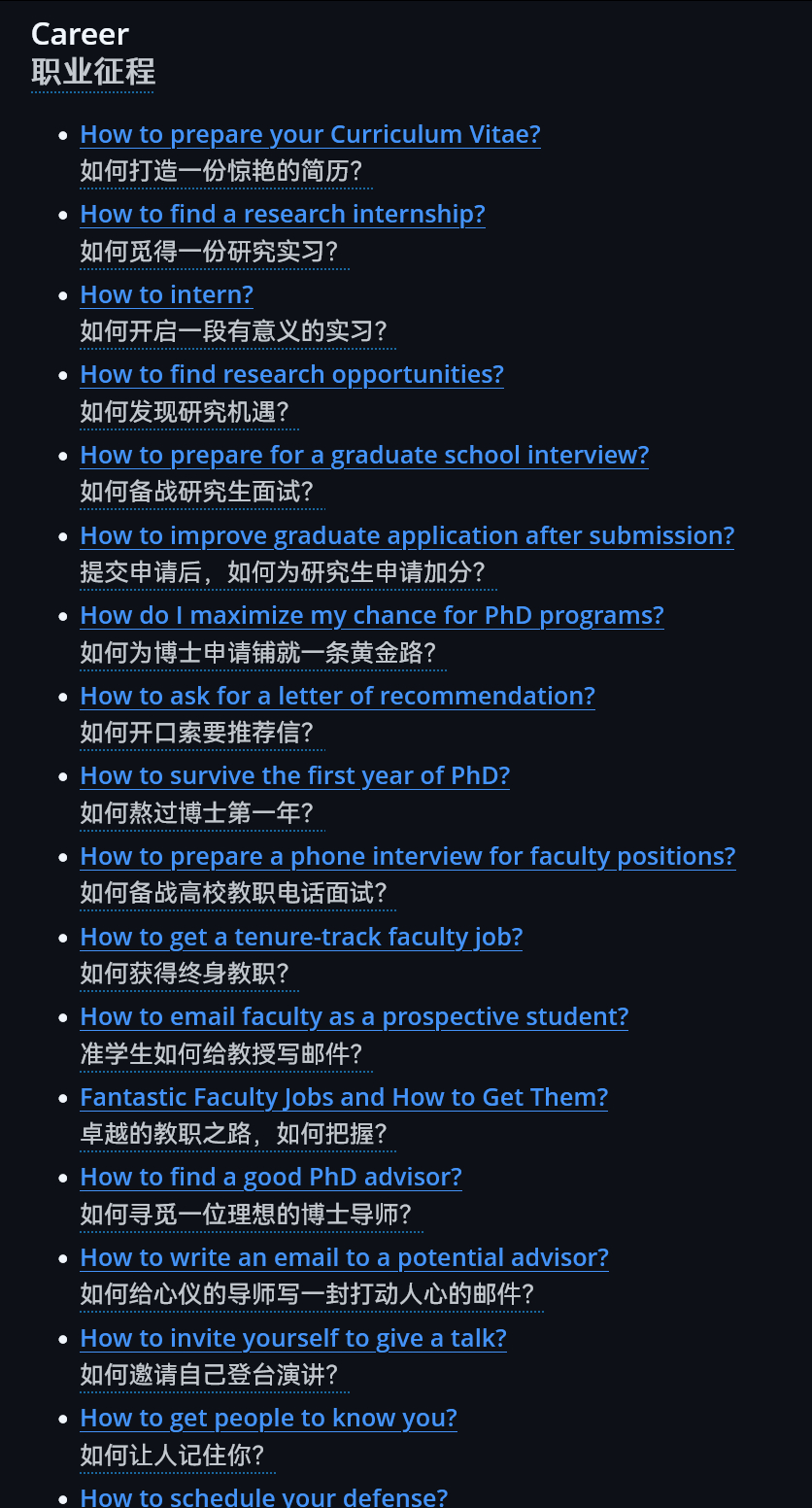
Task: Open 'How to email faculty as a prospective student?'
Action: 354,1016
